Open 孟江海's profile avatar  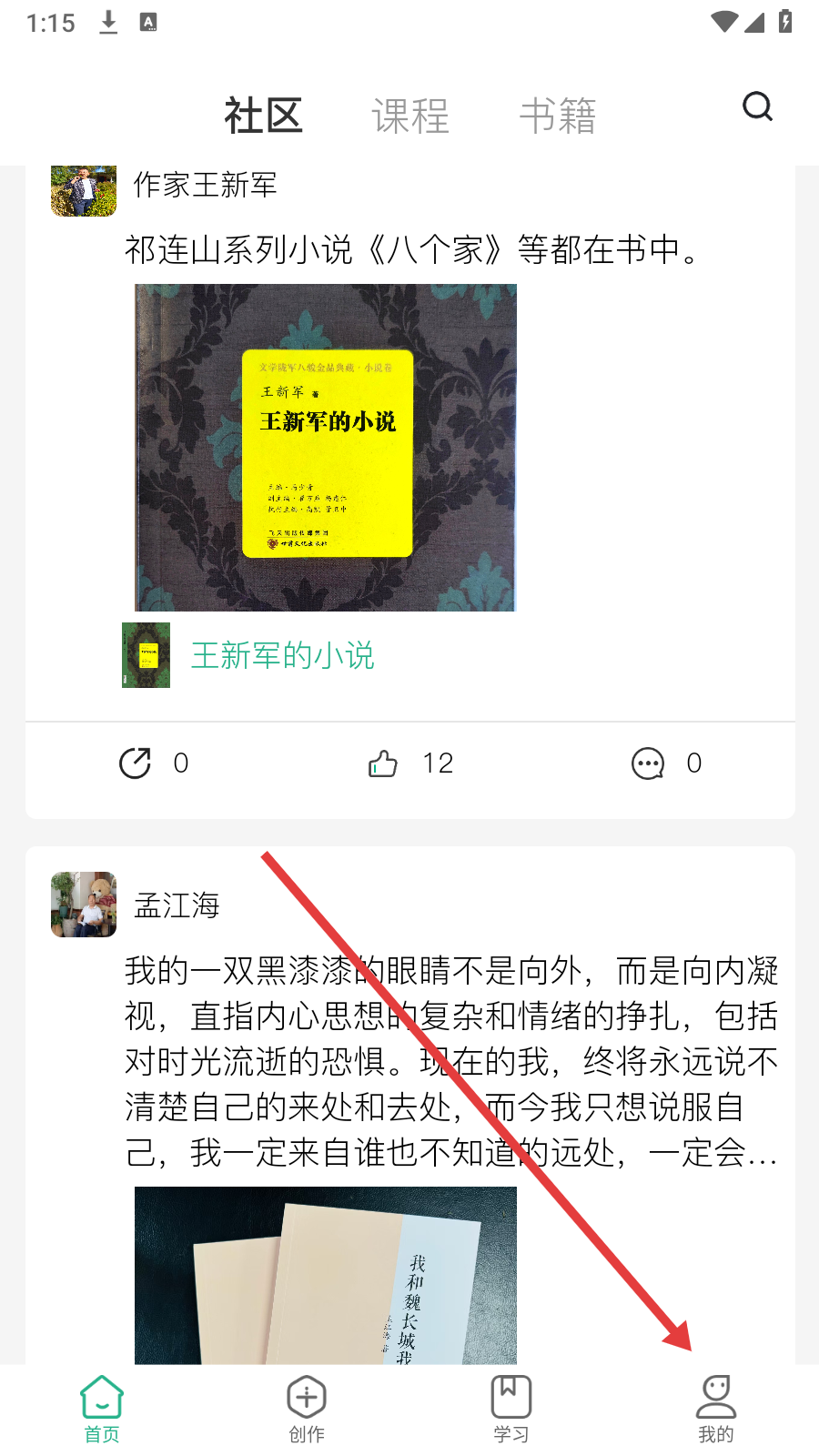click(x=84, y=905)
